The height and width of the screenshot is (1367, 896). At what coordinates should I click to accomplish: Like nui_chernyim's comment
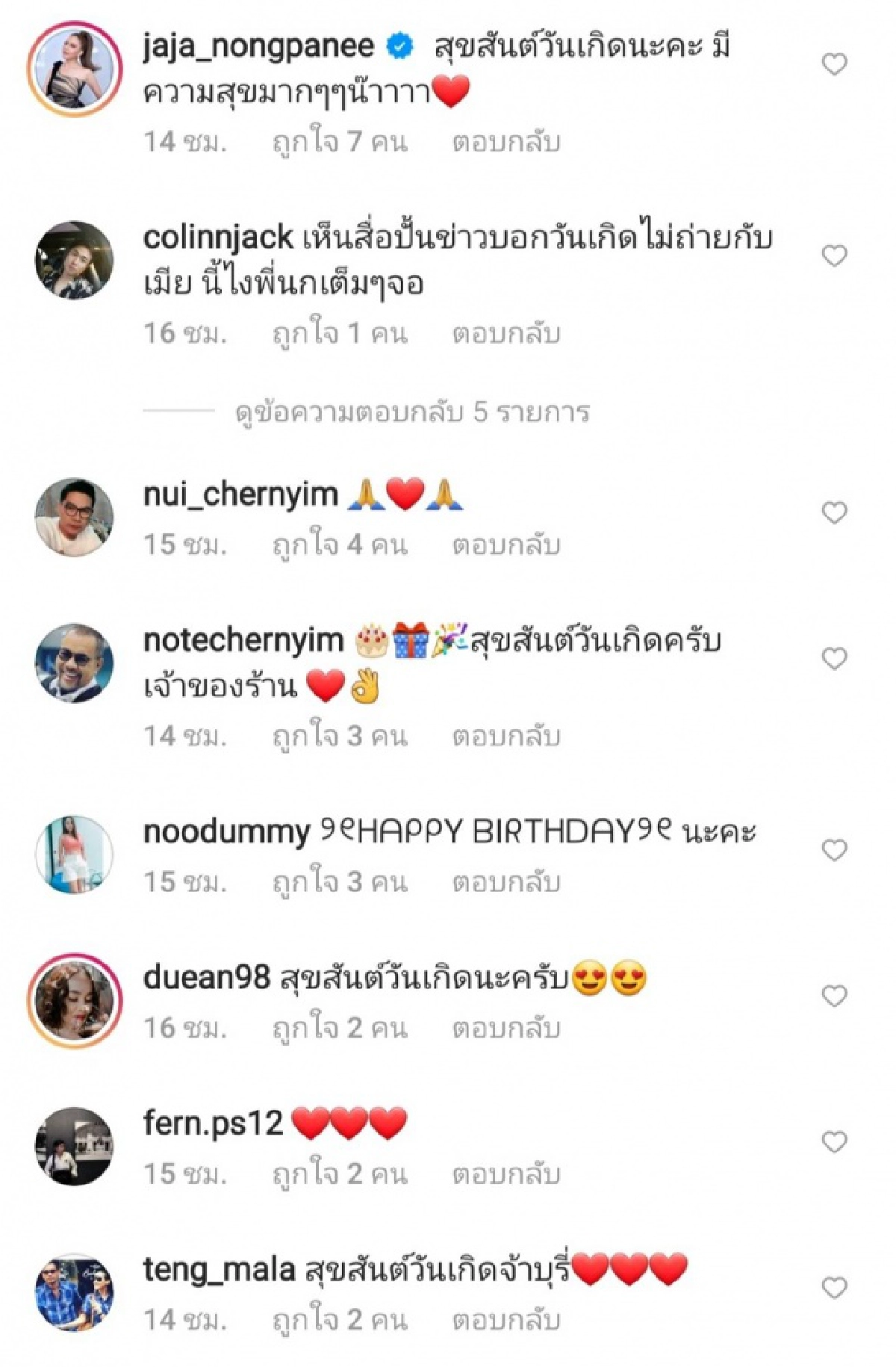tap(834, 513)
